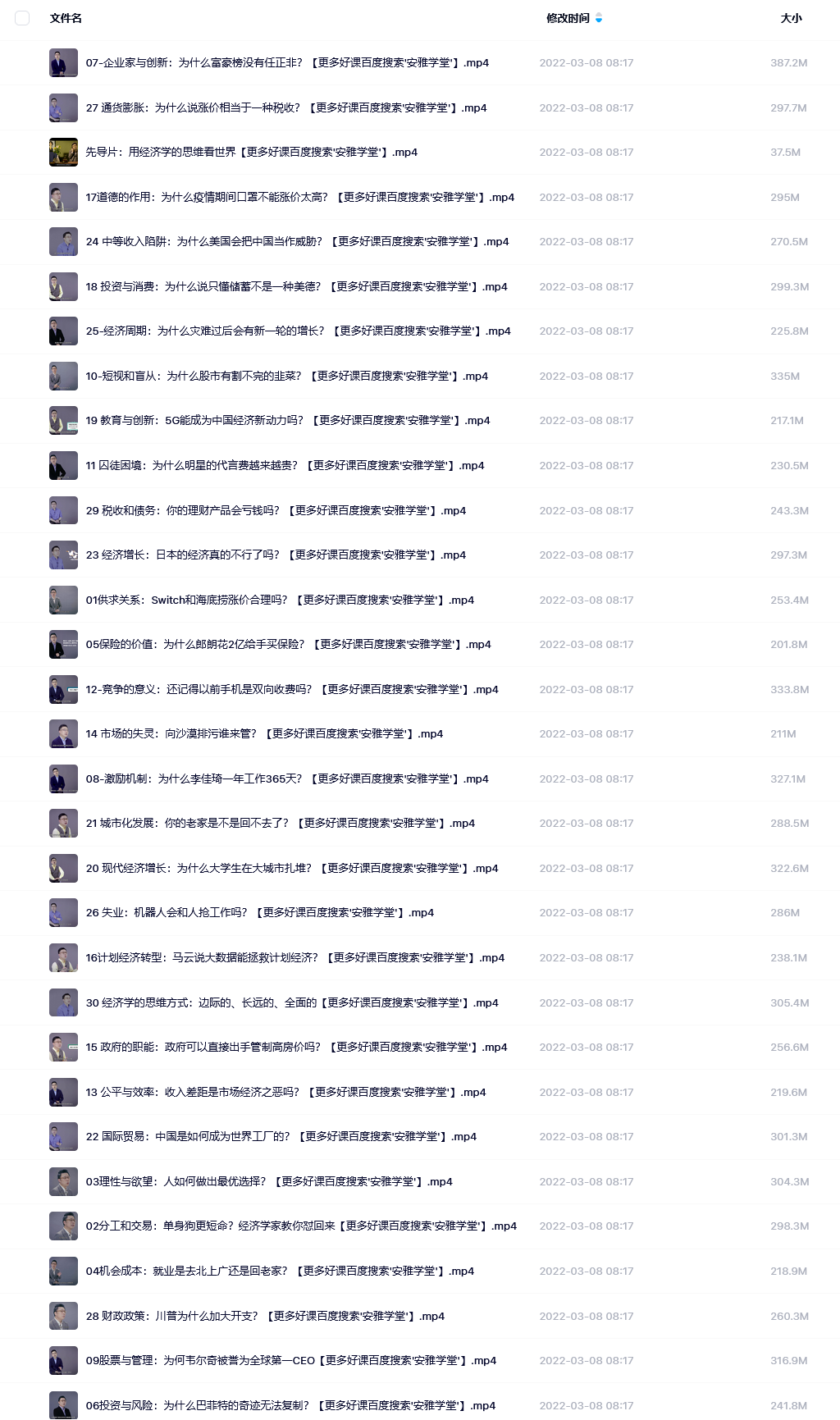Open video 17道德的作用
The width and height of the screenshot is (840, 1420).
coord(300,198)
